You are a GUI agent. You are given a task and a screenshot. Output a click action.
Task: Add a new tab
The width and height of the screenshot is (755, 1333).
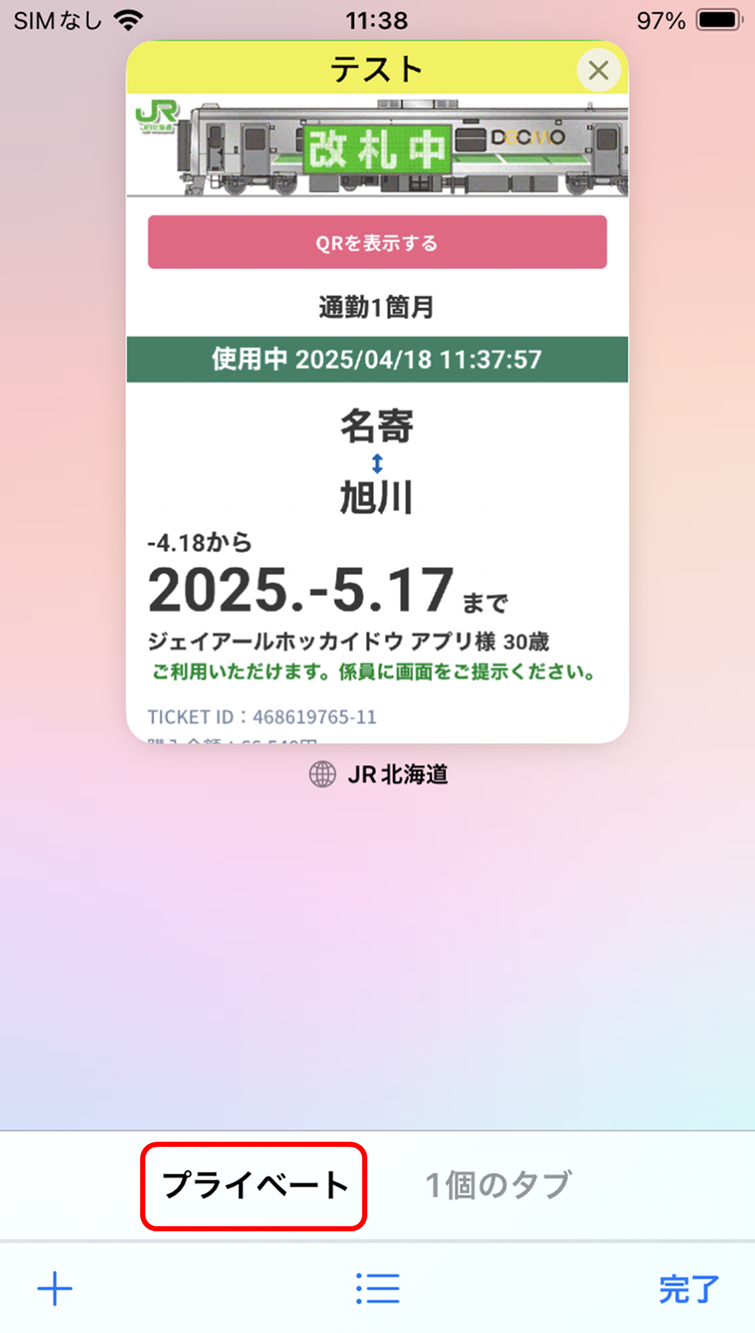coord(55,1289)
